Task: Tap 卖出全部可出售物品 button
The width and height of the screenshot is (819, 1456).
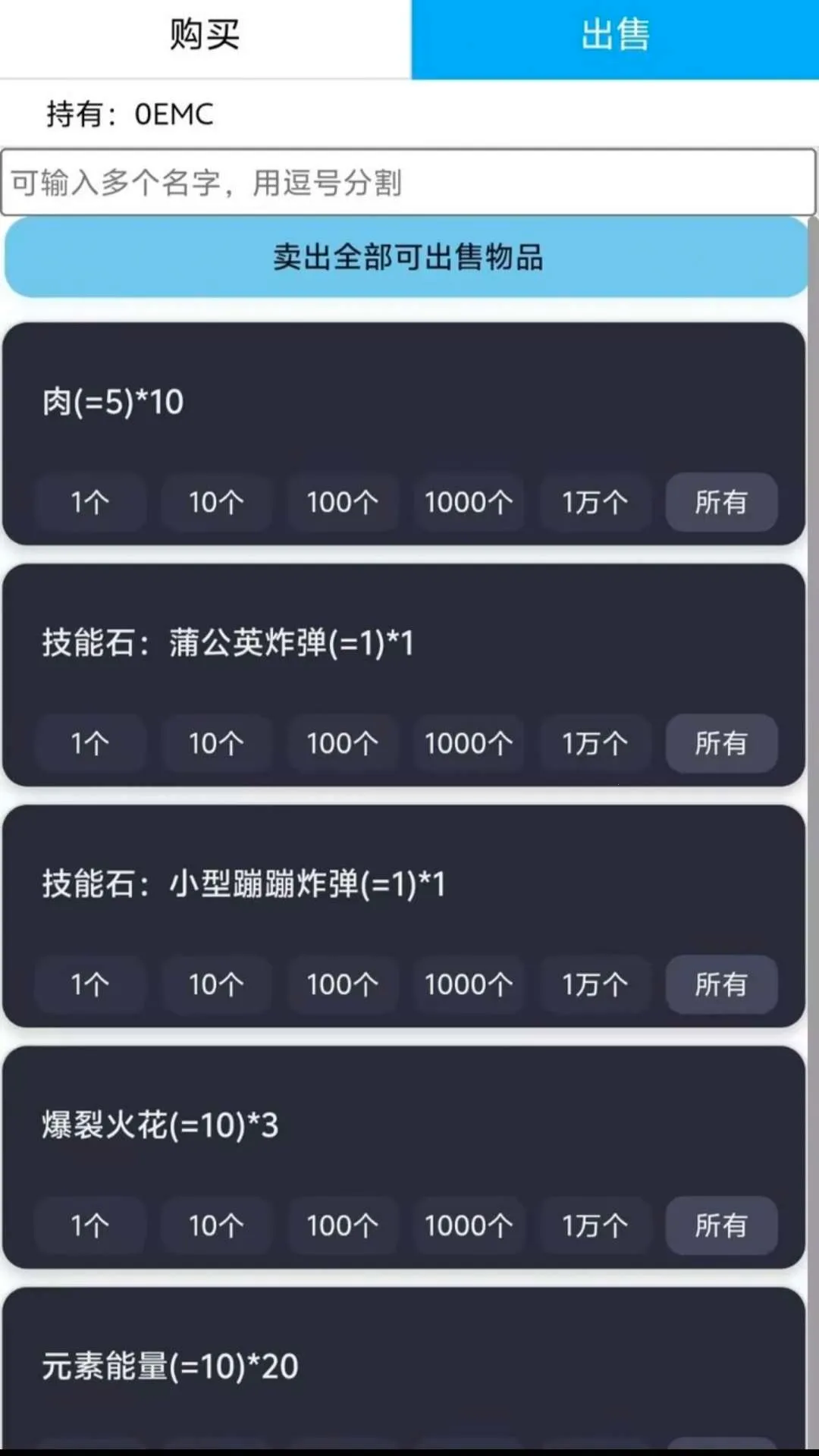Action: [x=406, y=257]
